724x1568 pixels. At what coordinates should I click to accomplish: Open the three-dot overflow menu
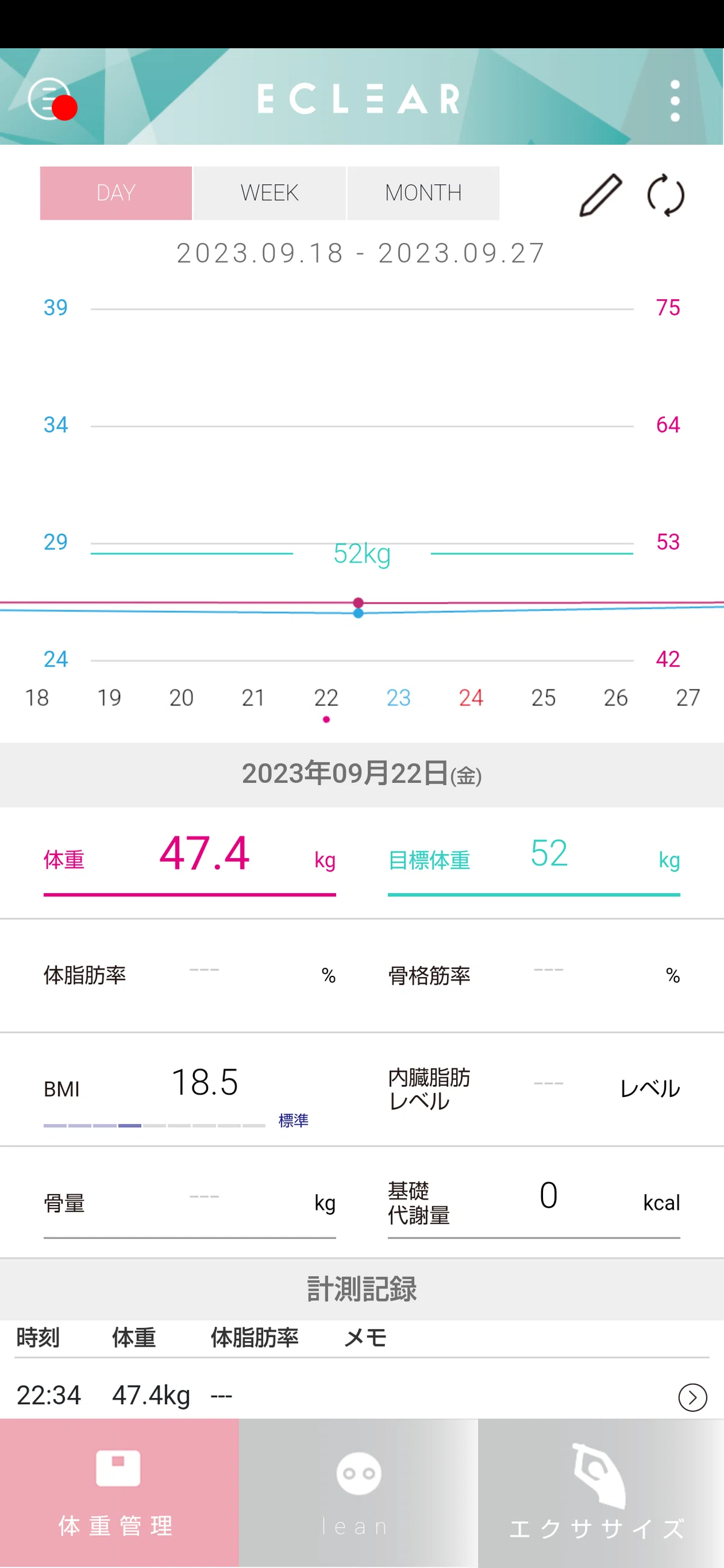(674, 101)
